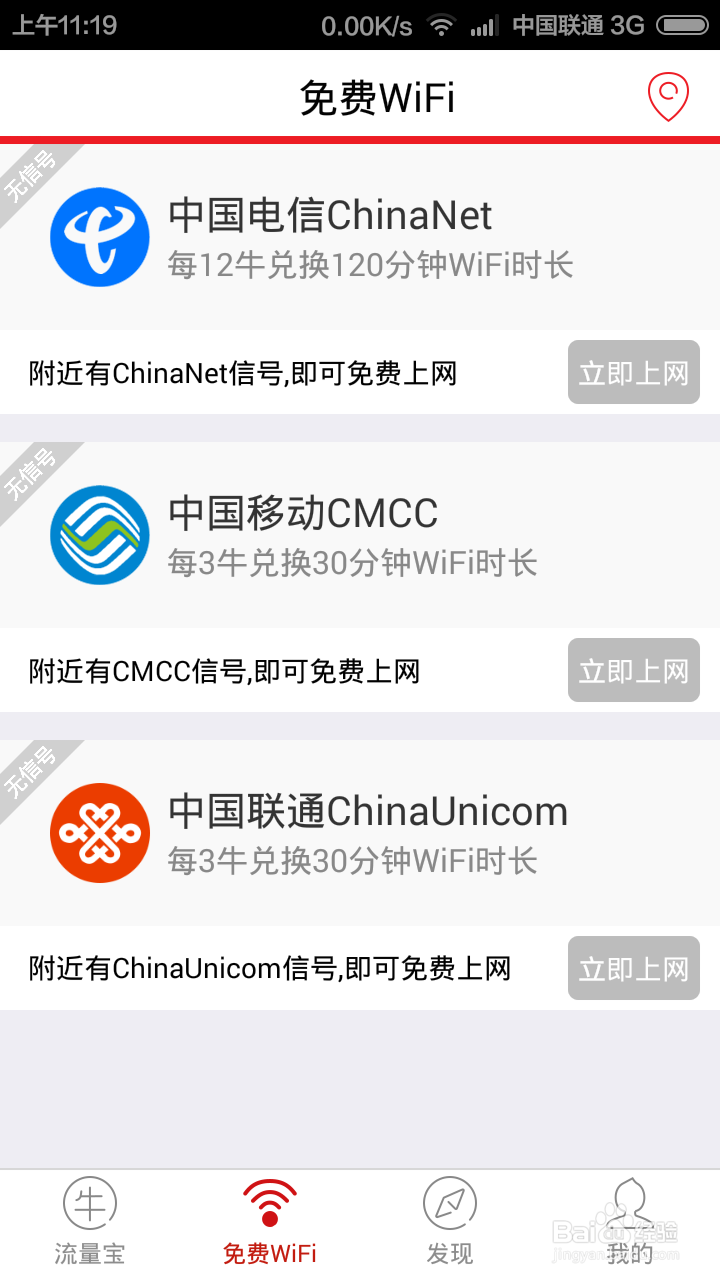Viewport: 720px width, 1280px height.
Task: Switch to the 发现 tab
Action: [x=449, y=1220]
